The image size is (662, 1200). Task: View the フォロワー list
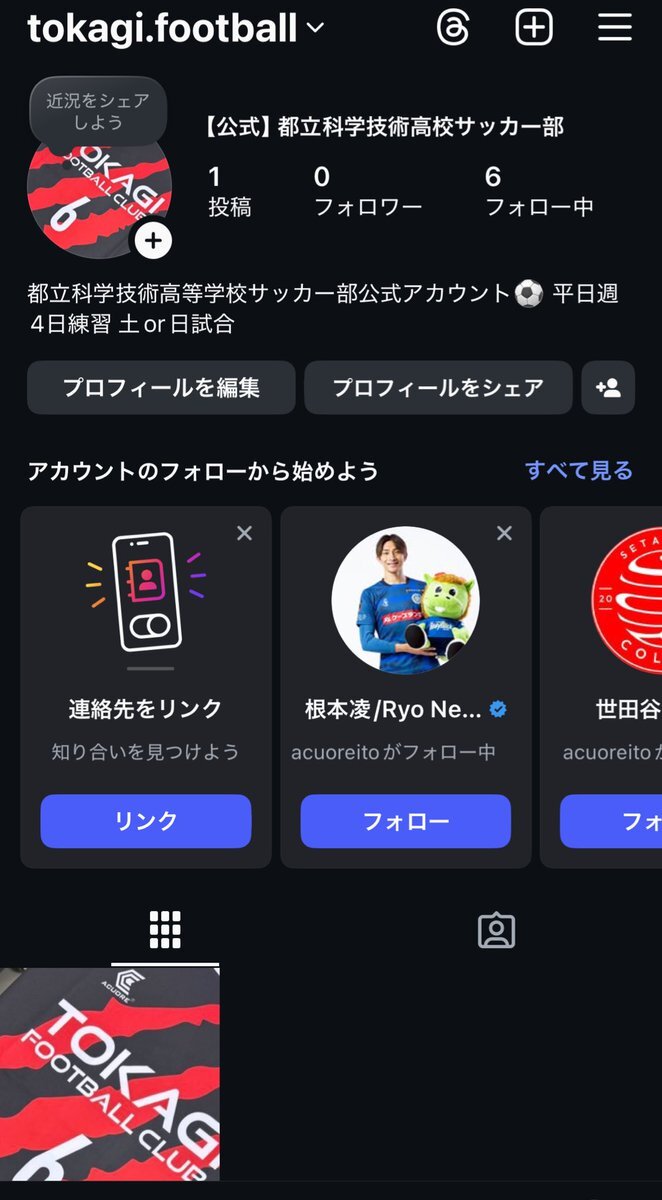click(x=367, y=191)
